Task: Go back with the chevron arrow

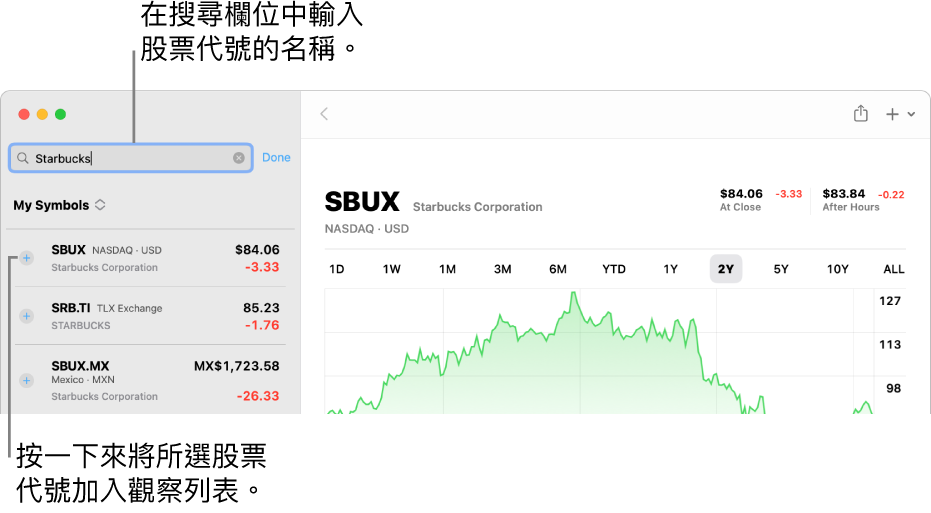Action: (x=324, y=114)
